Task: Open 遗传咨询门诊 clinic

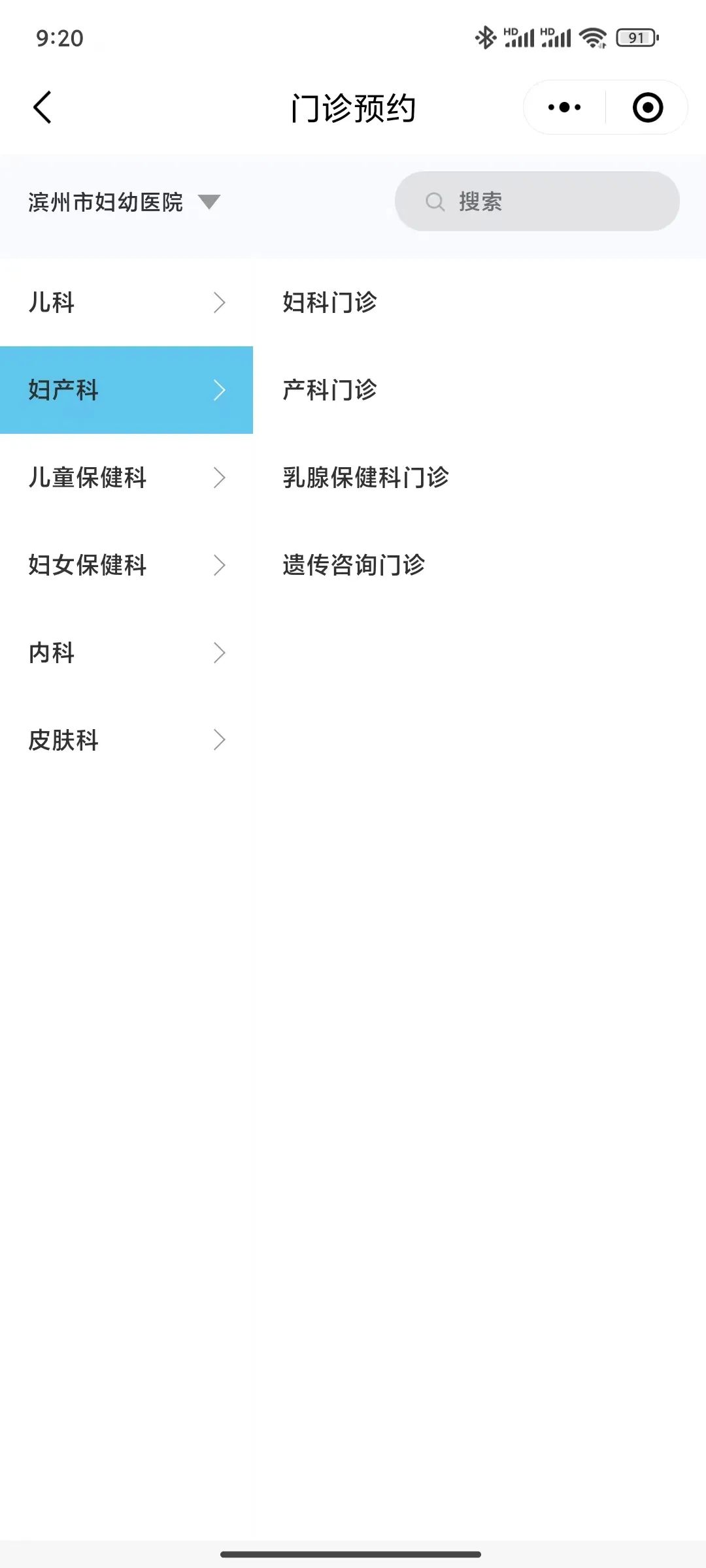Action: pos(354,565)
